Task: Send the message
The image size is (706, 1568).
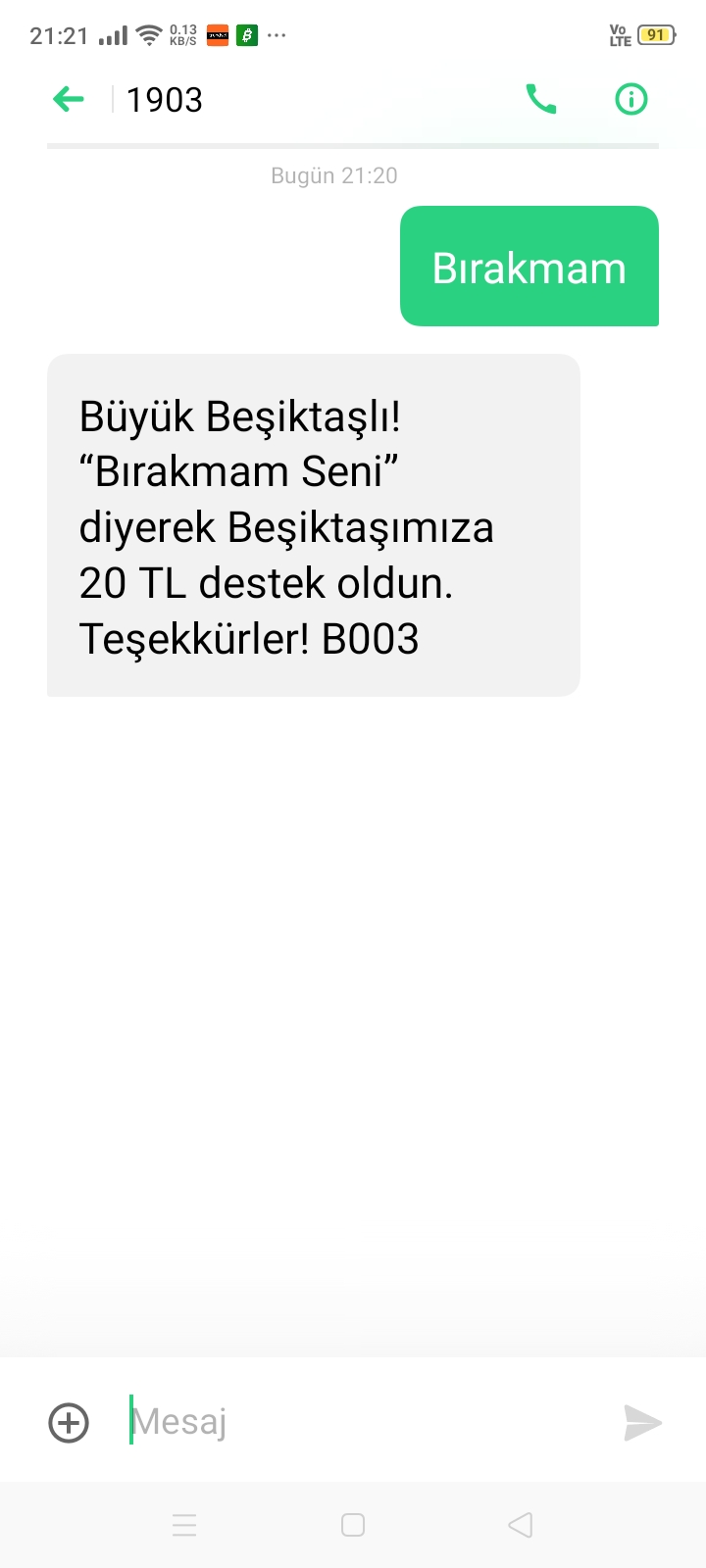Action: pyautogui.click(x=642, y=1422)
